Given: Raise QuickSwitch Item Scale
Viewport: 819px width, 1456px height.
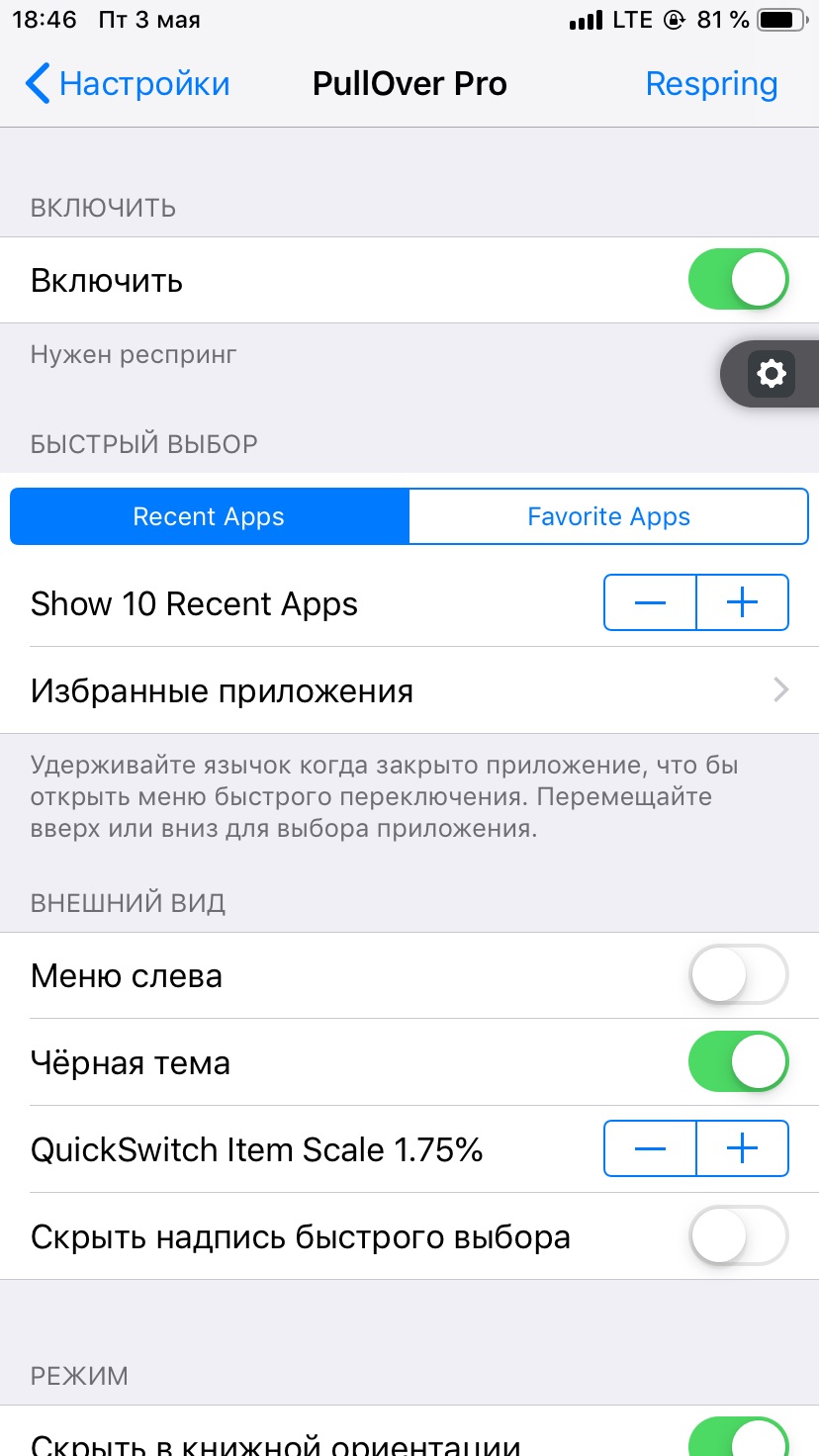Looking at the screenshot, I should 743,1148.
